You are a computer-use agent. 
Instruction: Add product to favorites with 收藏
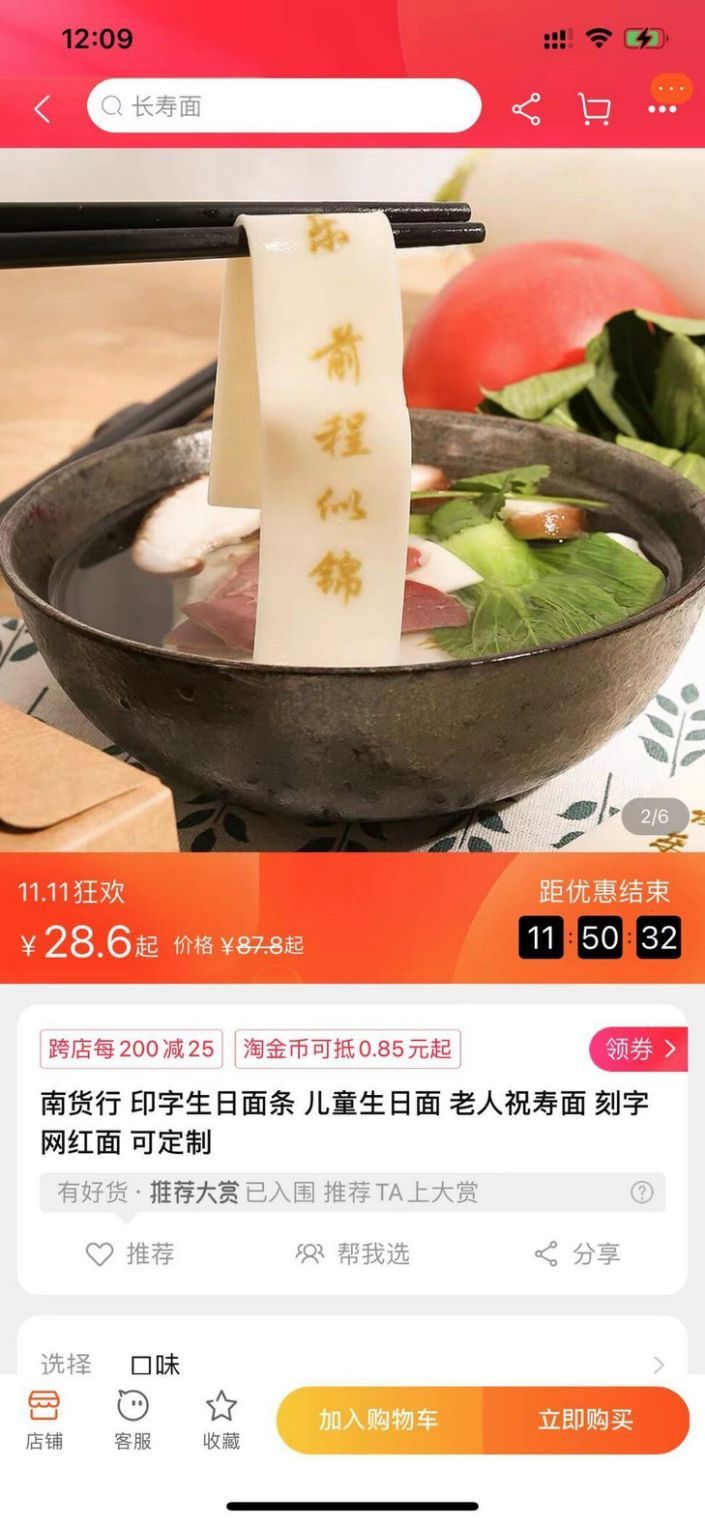pos(221,1420)
